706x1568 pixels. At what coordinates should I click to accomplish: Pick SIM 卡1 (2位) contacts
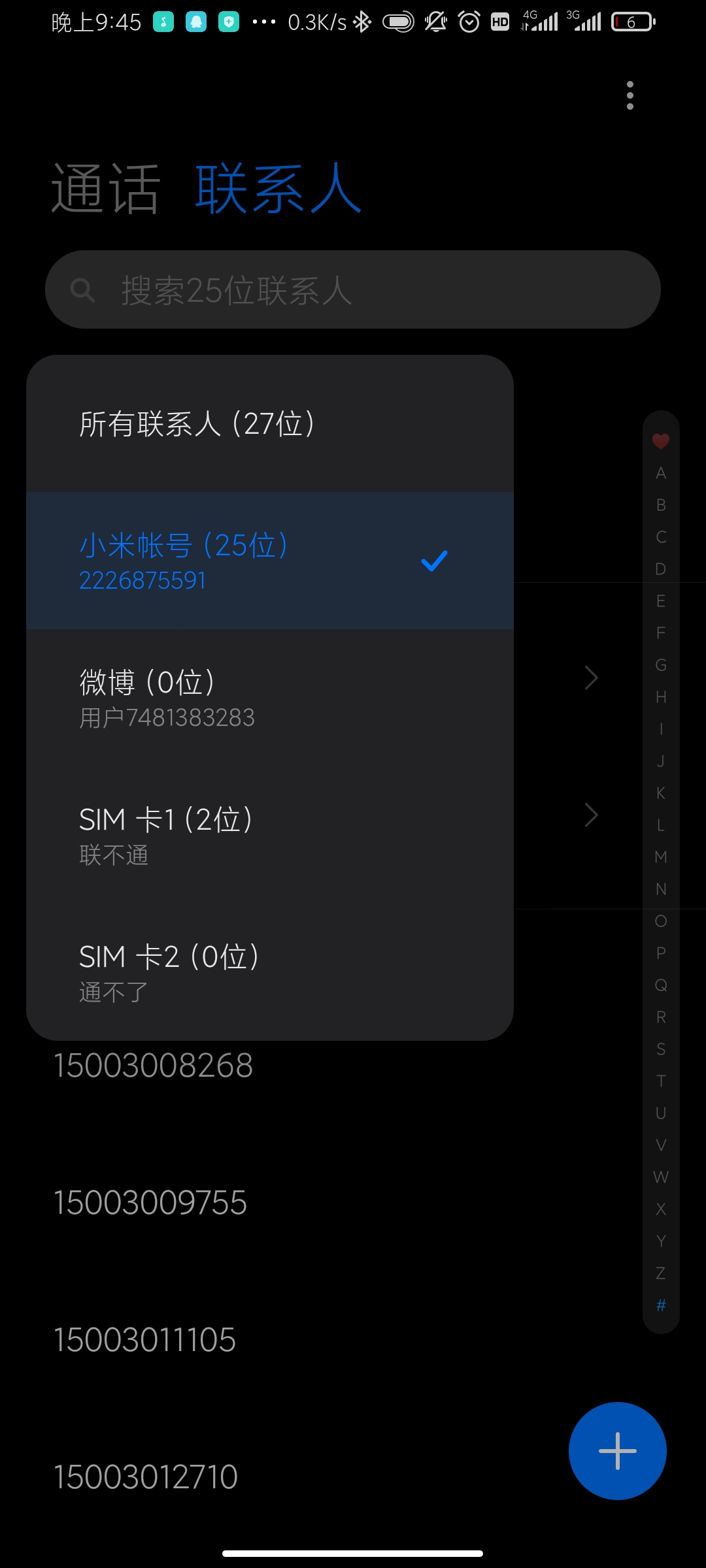pos(270,835)
